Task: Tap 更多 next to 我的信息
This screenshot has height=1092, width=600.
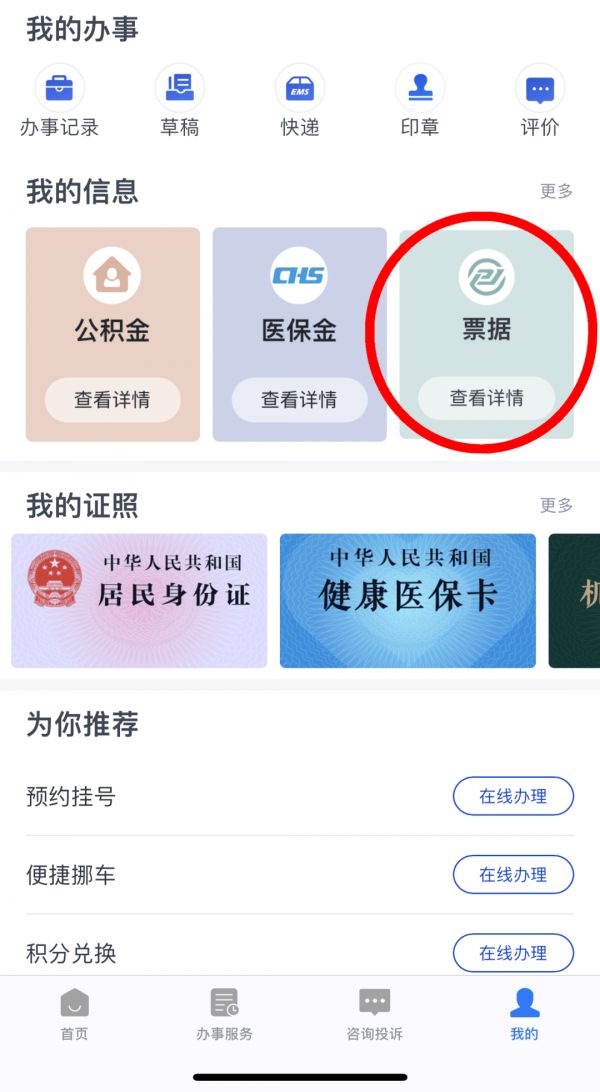Action: coord(556,191)
